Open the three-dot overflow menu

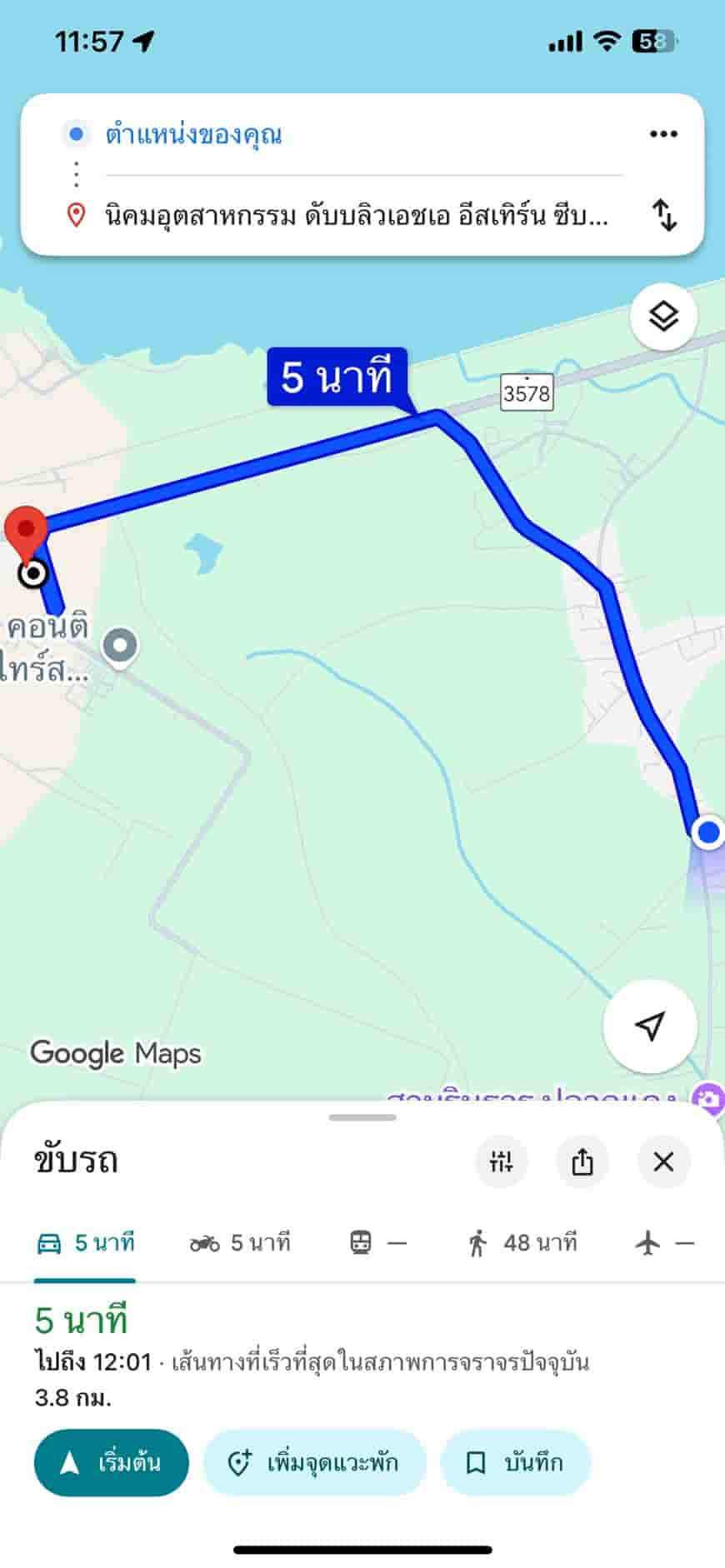coord(663,134)
